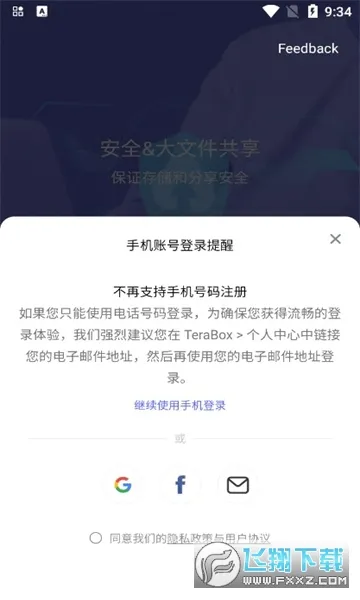Check the agree to privacy policy circle
The width and height of the screenshot is (360, 600).
tap(96, 538)
